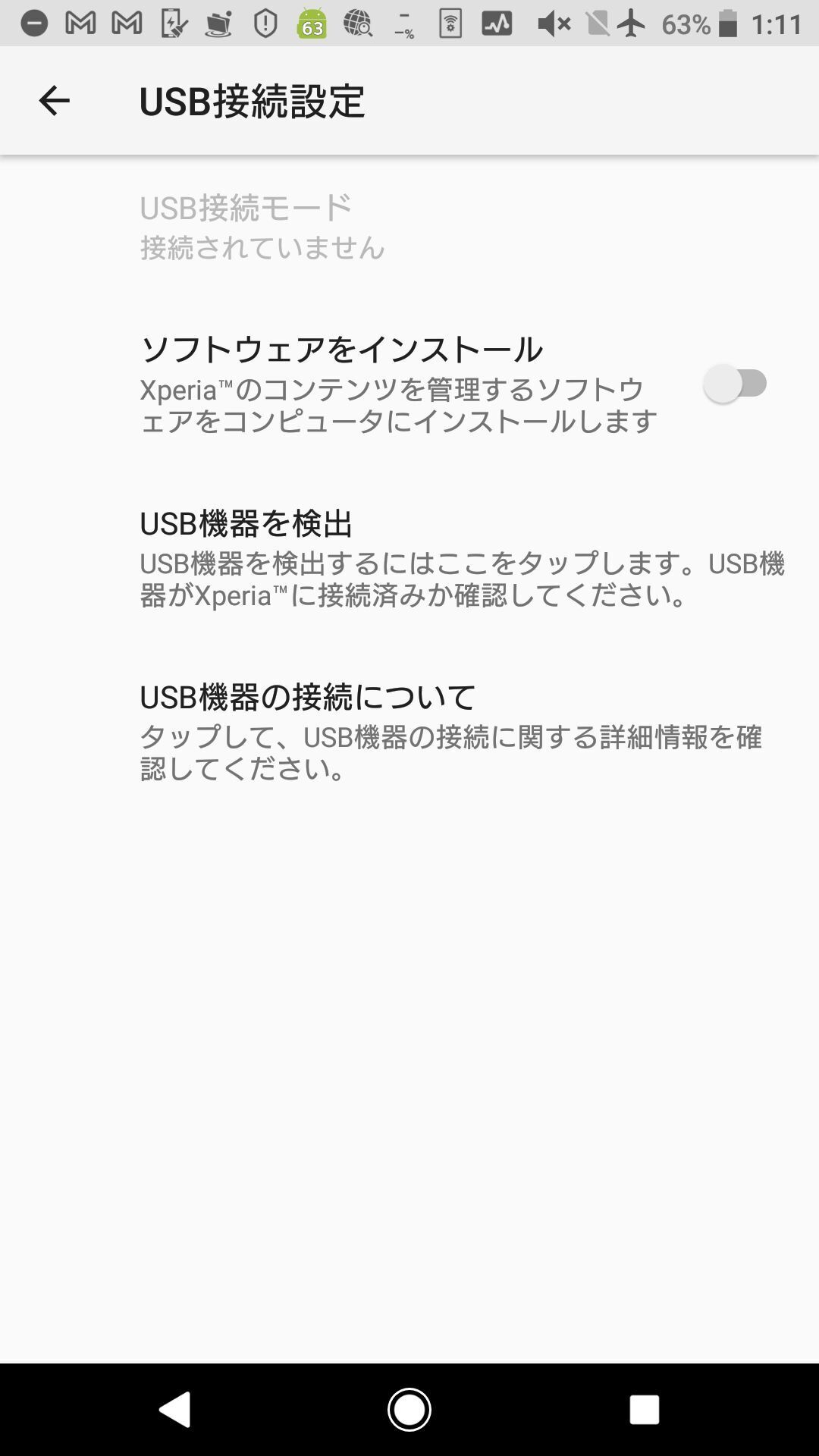This screenshot has width=819, height=1456.
Task: Open recent apps
Action: click(x=644, y=1410)
